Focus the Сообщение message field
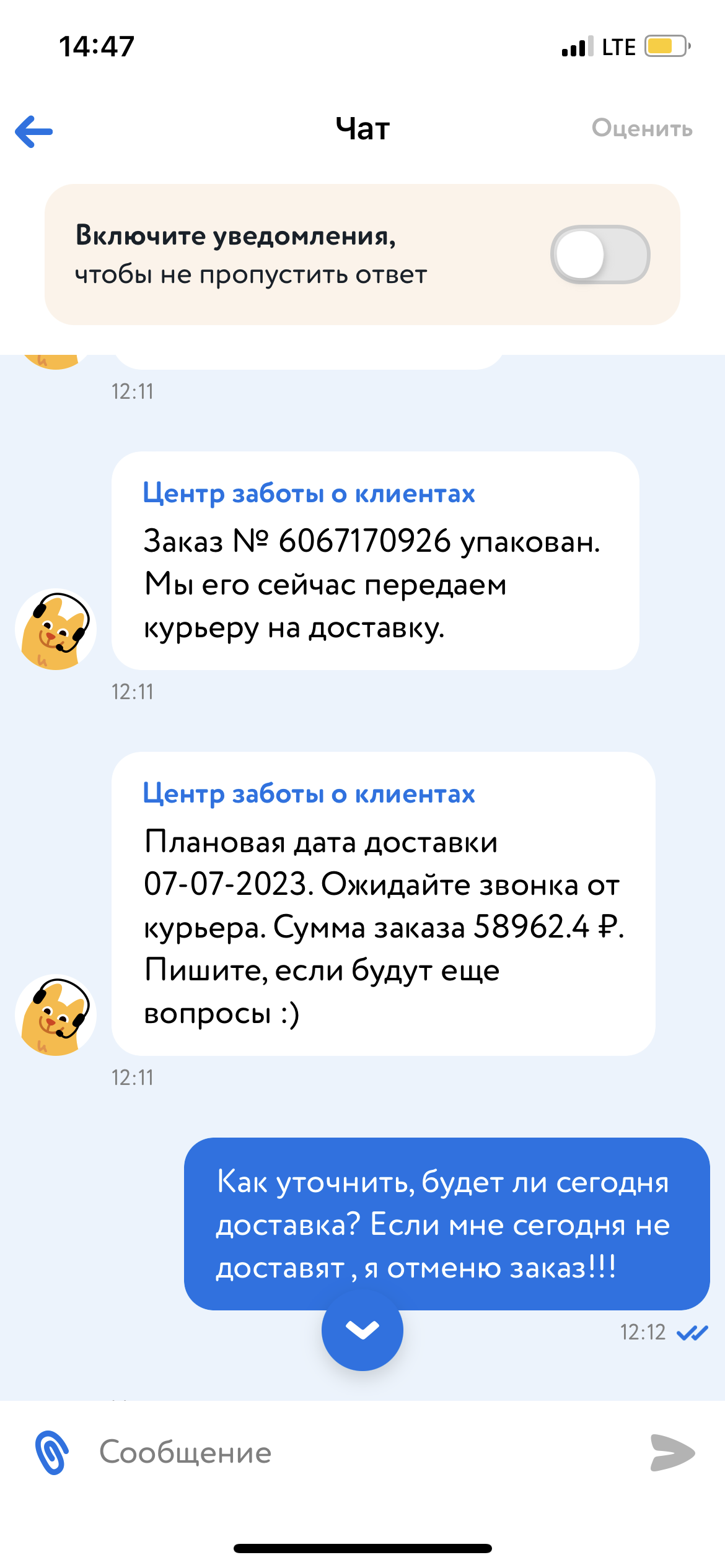The width and height of the screenshot is (725, 1568). coord(366,1452)
